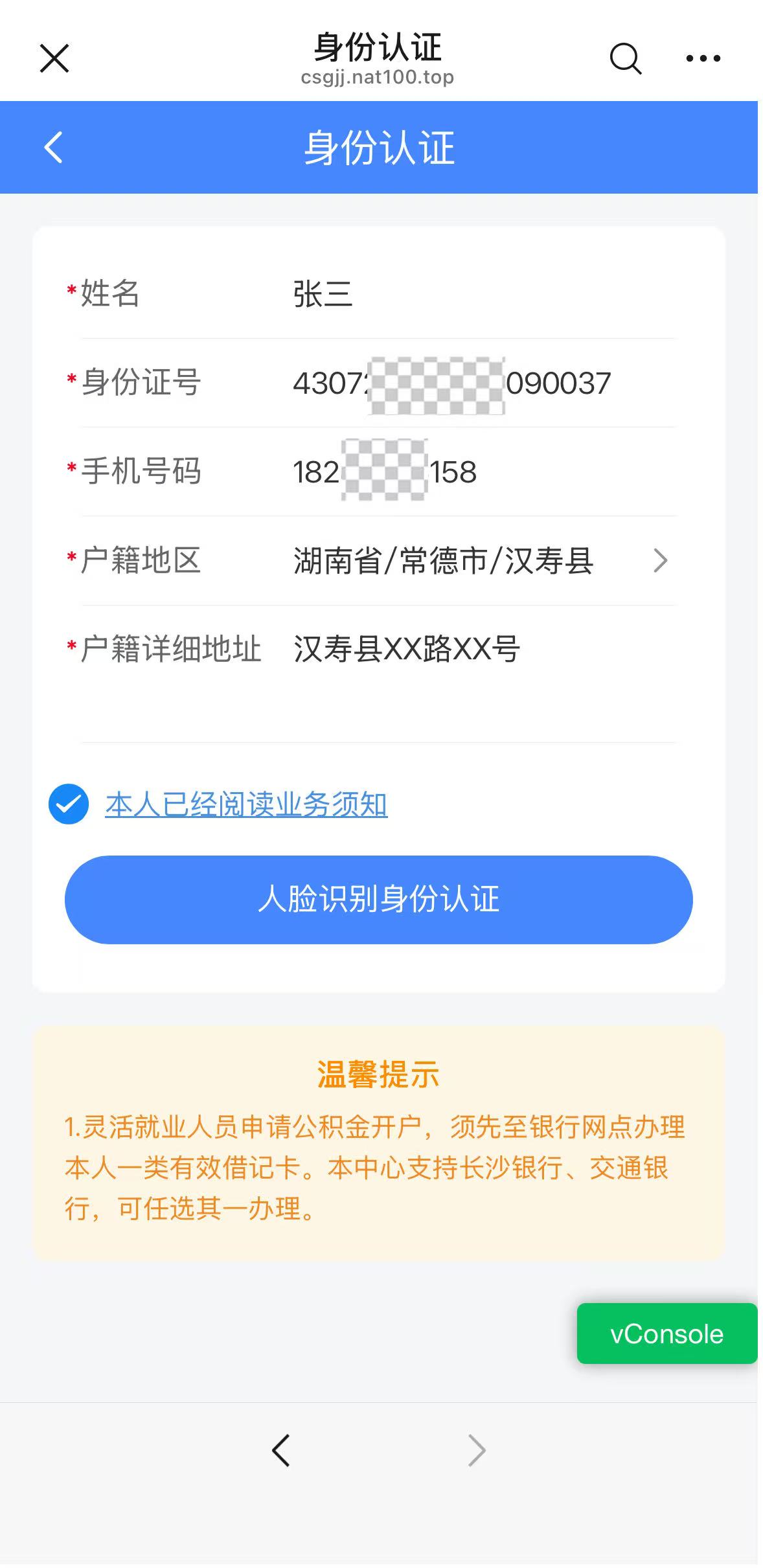The image size is (763, 1568).
Task: Close the webview with the X icon
Action: click(x=54, y=58)
